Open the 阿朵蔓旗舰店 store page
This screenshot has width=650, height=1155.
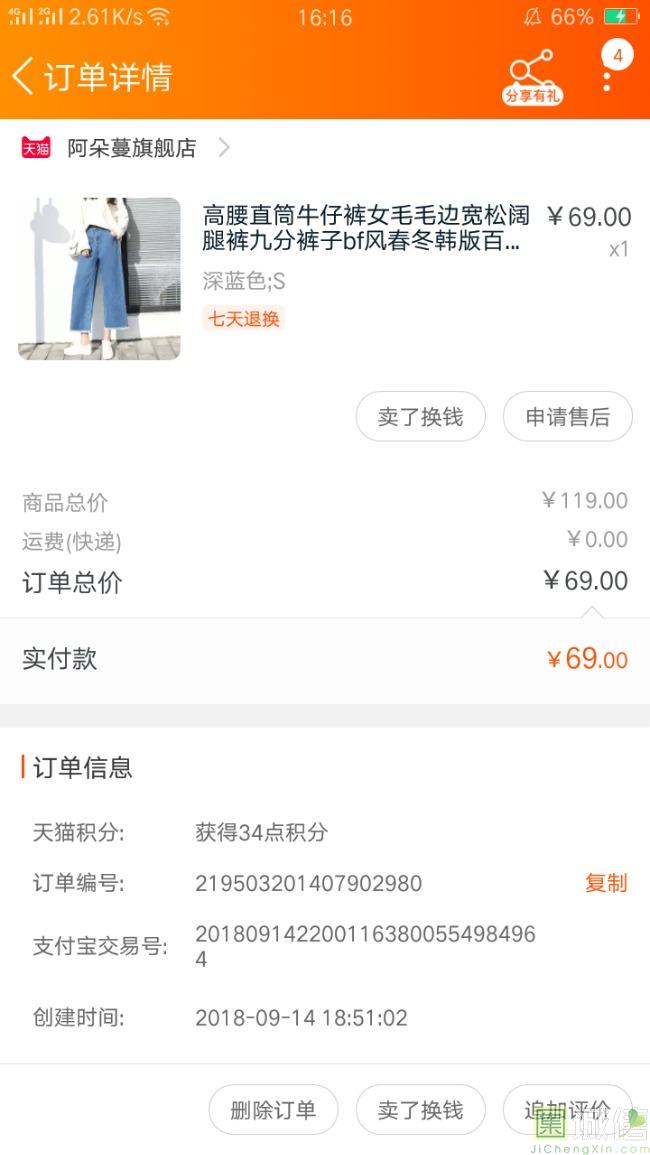tap(132, 148)
